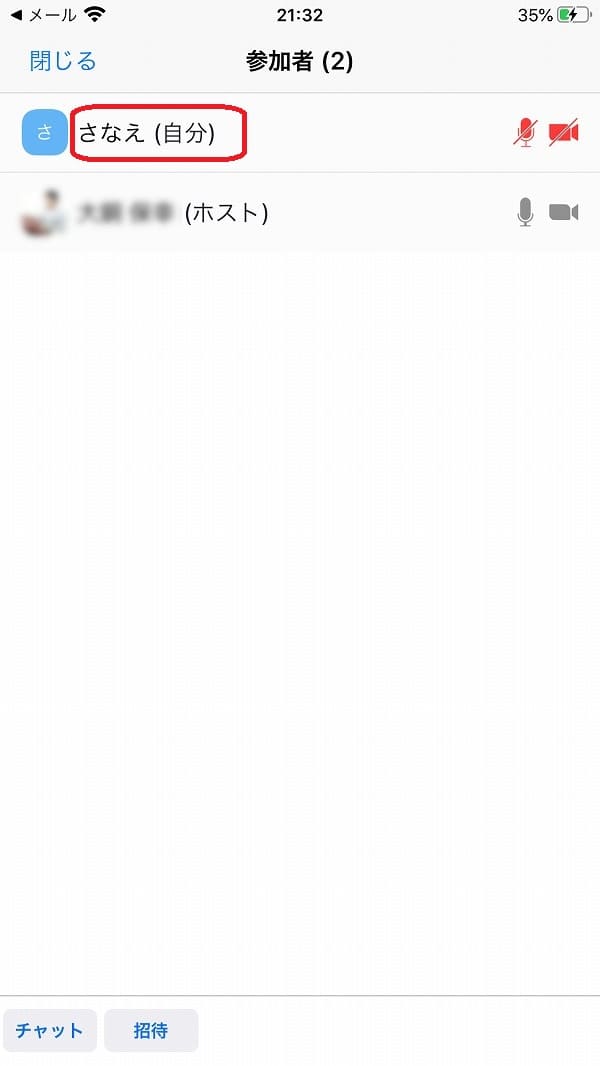Image resolution: width=600 pixels, height=1066 pixels.
Task: Open the チャット button
Action: click(x=50, y=1030)
